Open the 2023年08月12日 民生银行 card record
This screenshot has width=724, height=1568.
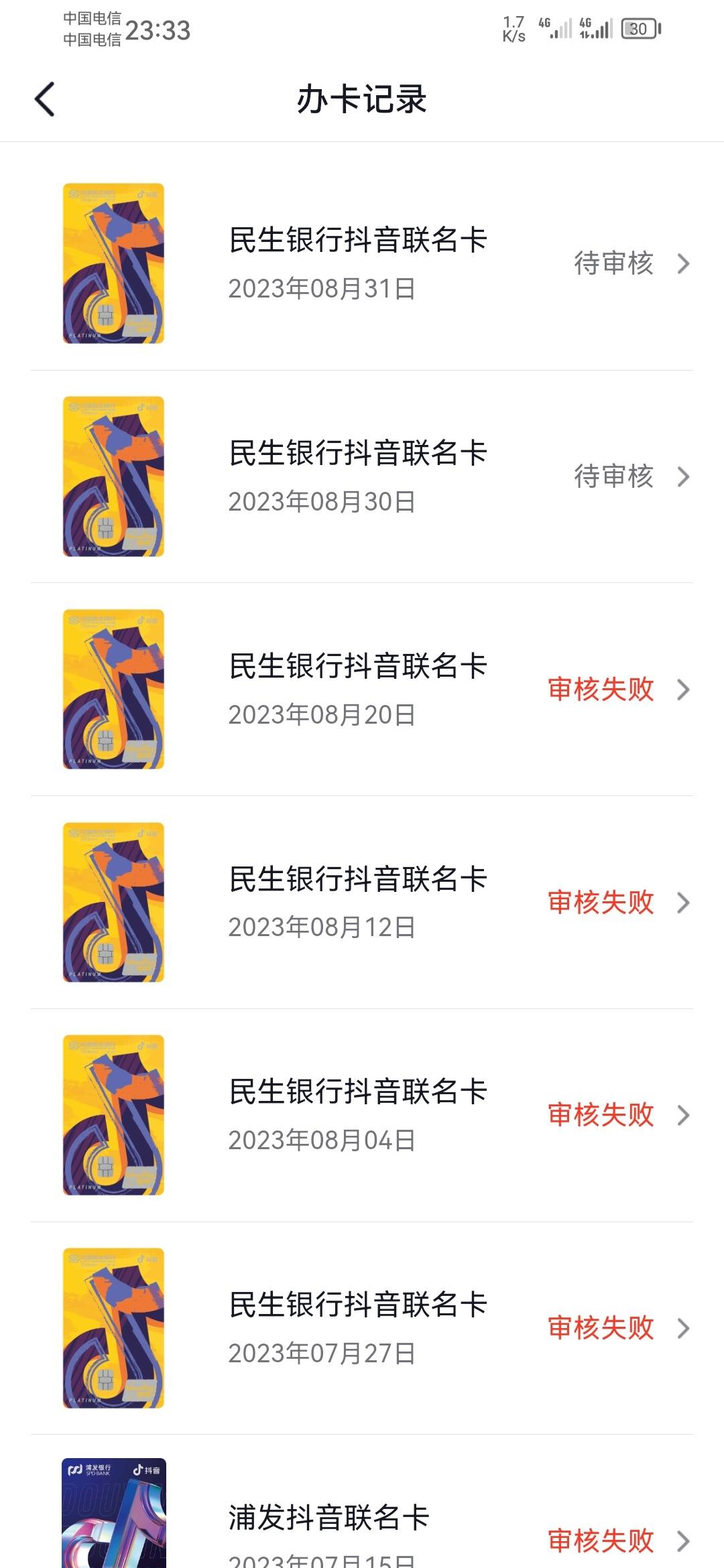coord(362,903)
